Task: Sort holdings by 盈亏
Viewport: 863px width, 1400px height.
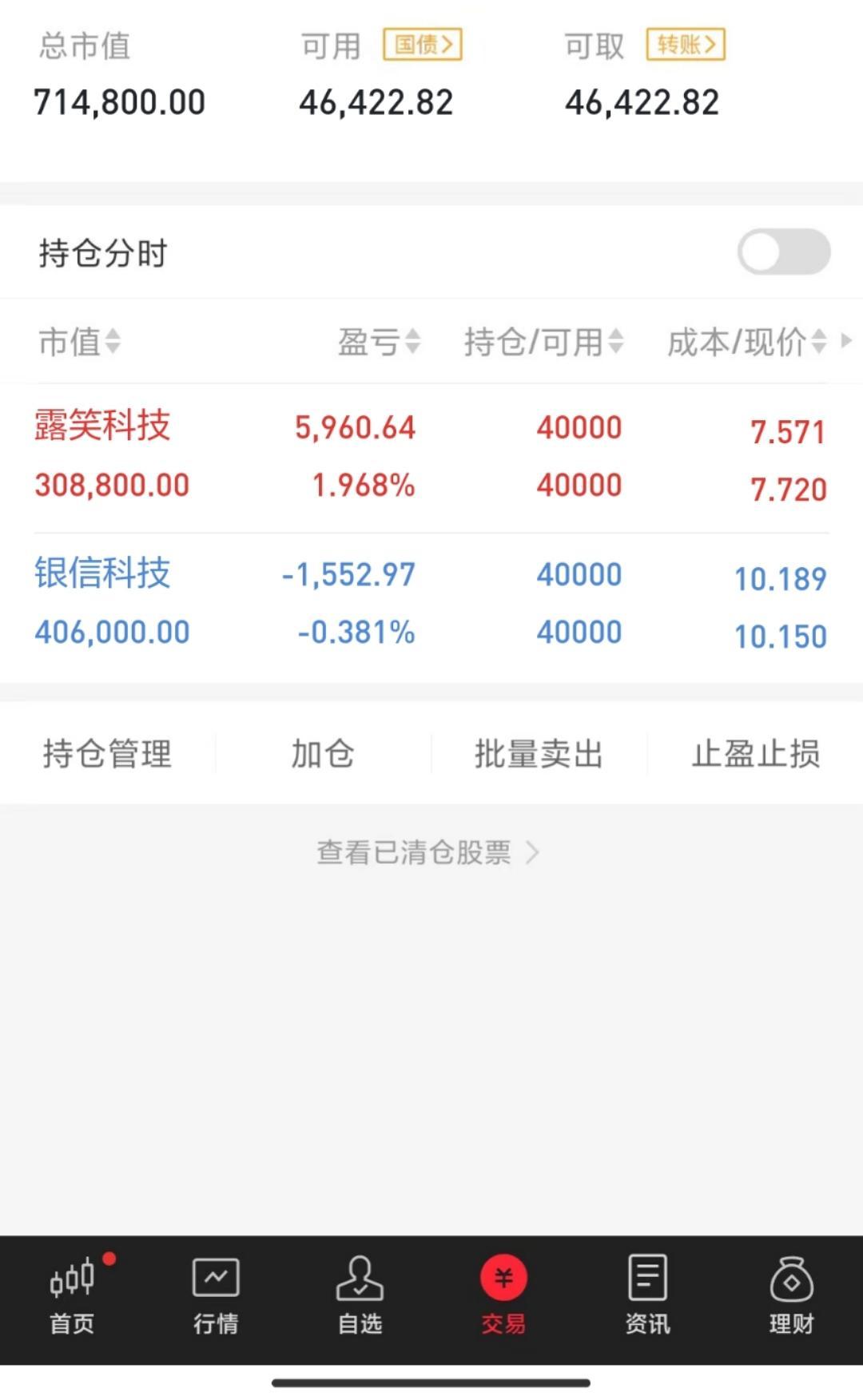Action: (x=379, y=342)
